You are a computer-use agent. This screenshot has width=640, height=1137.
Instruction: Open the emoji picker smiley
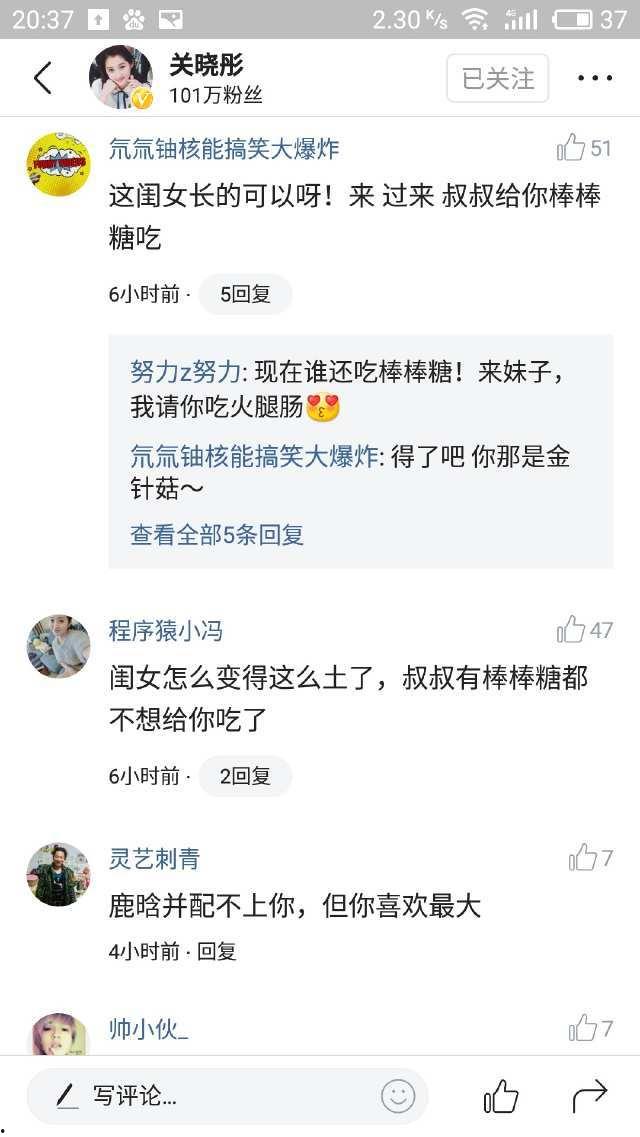click(398, 1096)
